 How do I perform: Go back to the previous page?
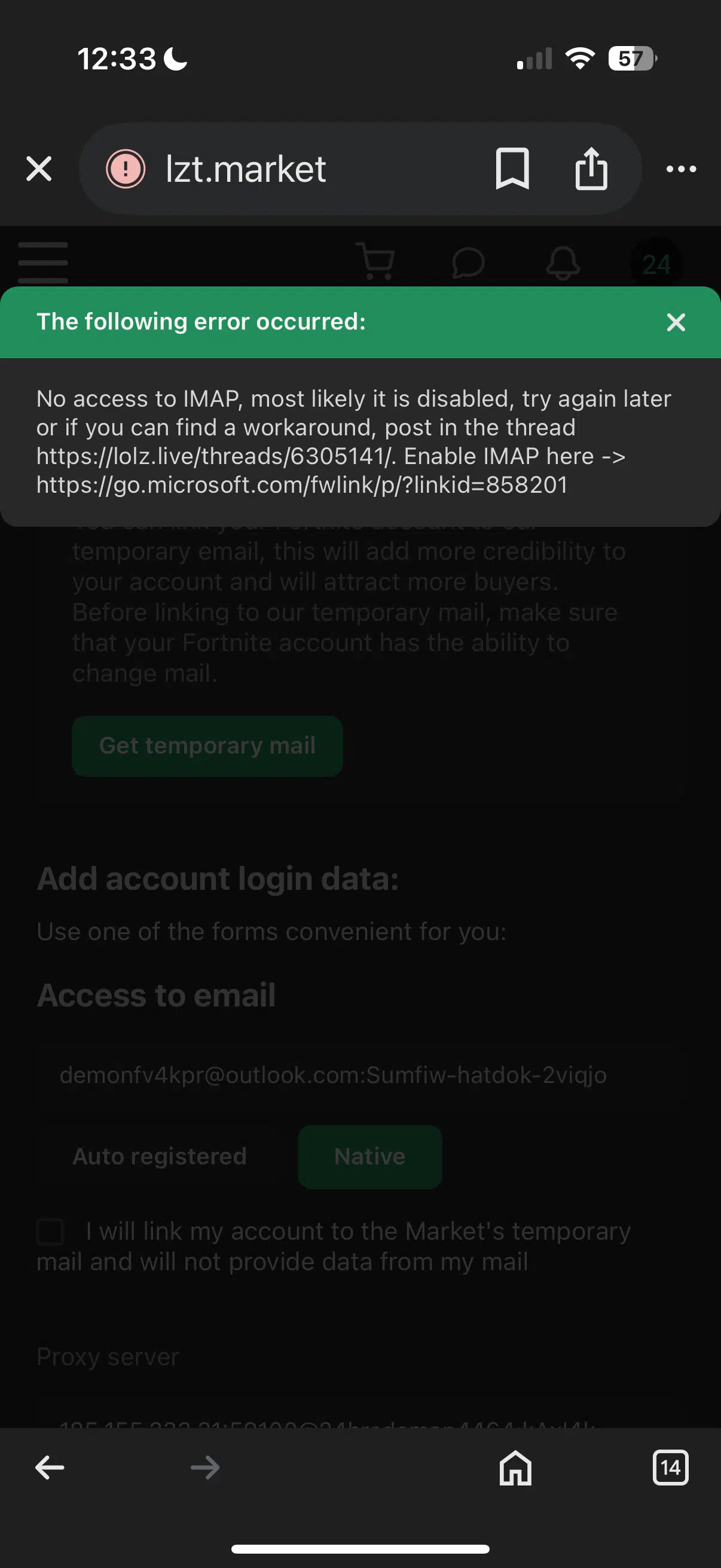click(x=50, y=1468)
